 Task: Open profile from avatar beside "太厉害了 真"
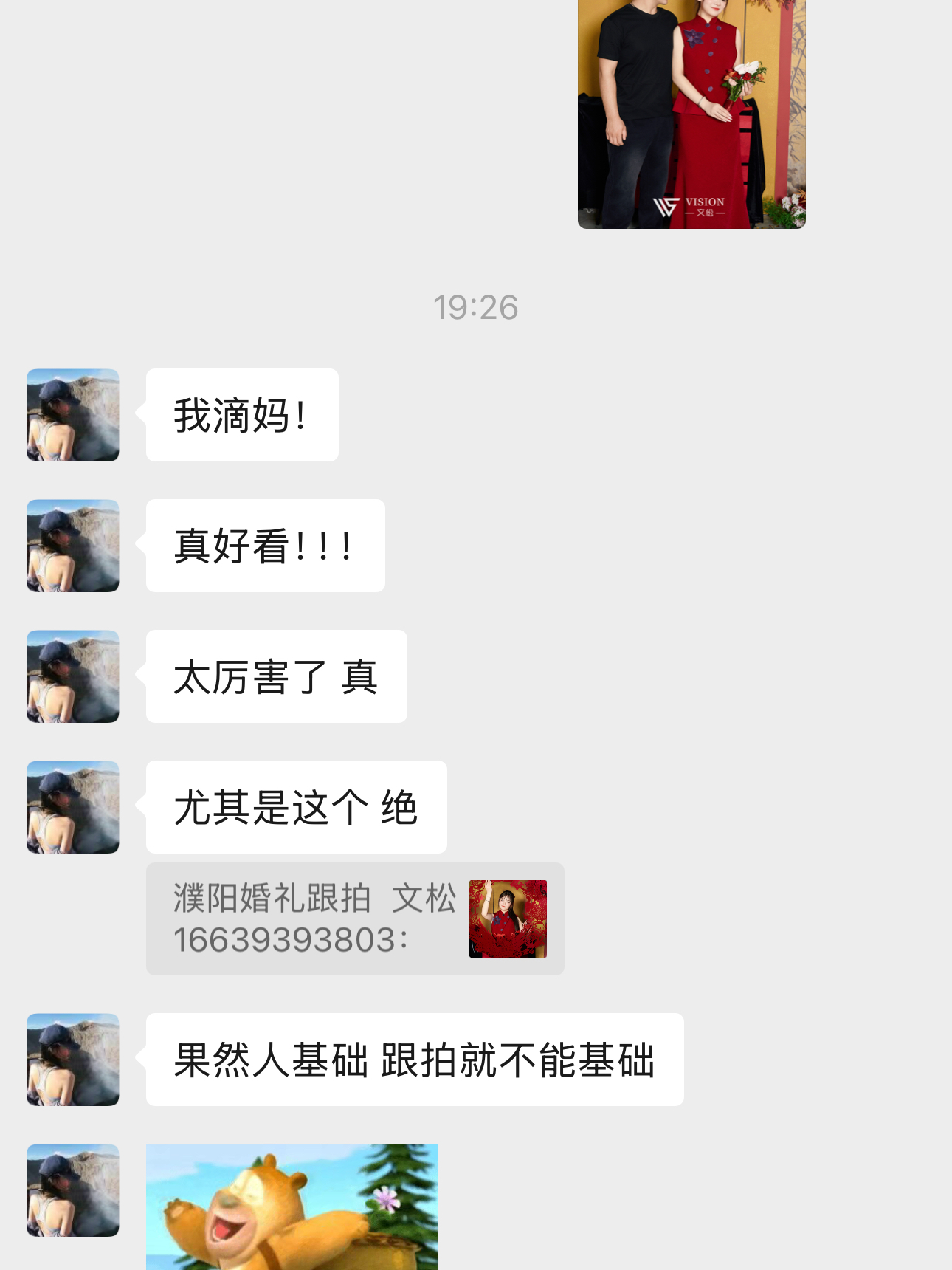click(x=73, y=676)
